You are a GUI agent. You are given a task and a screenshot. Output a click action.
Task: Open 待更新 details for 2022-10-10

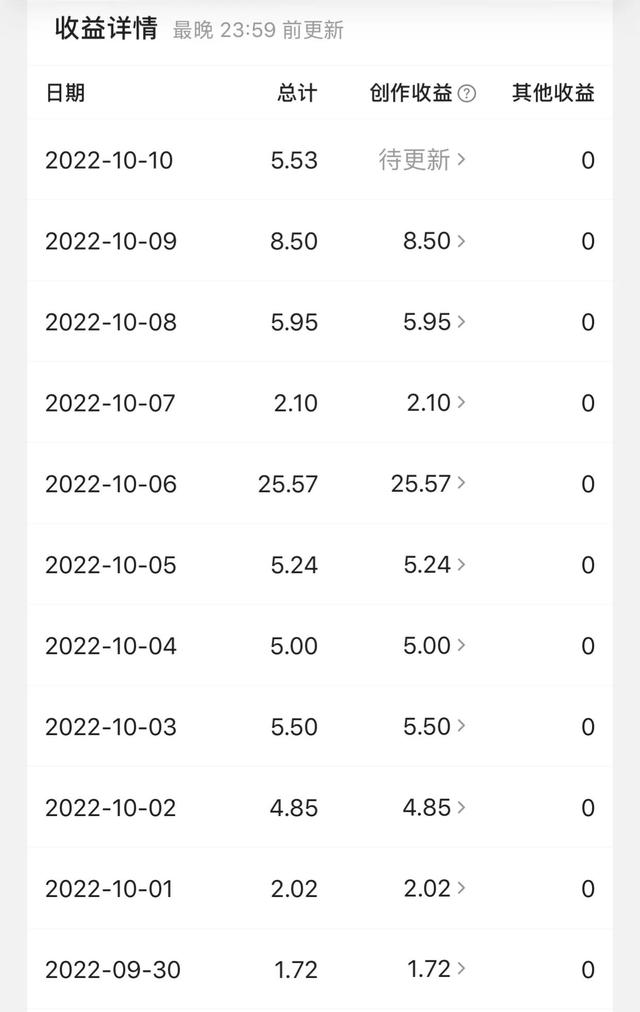click(422, 160)
